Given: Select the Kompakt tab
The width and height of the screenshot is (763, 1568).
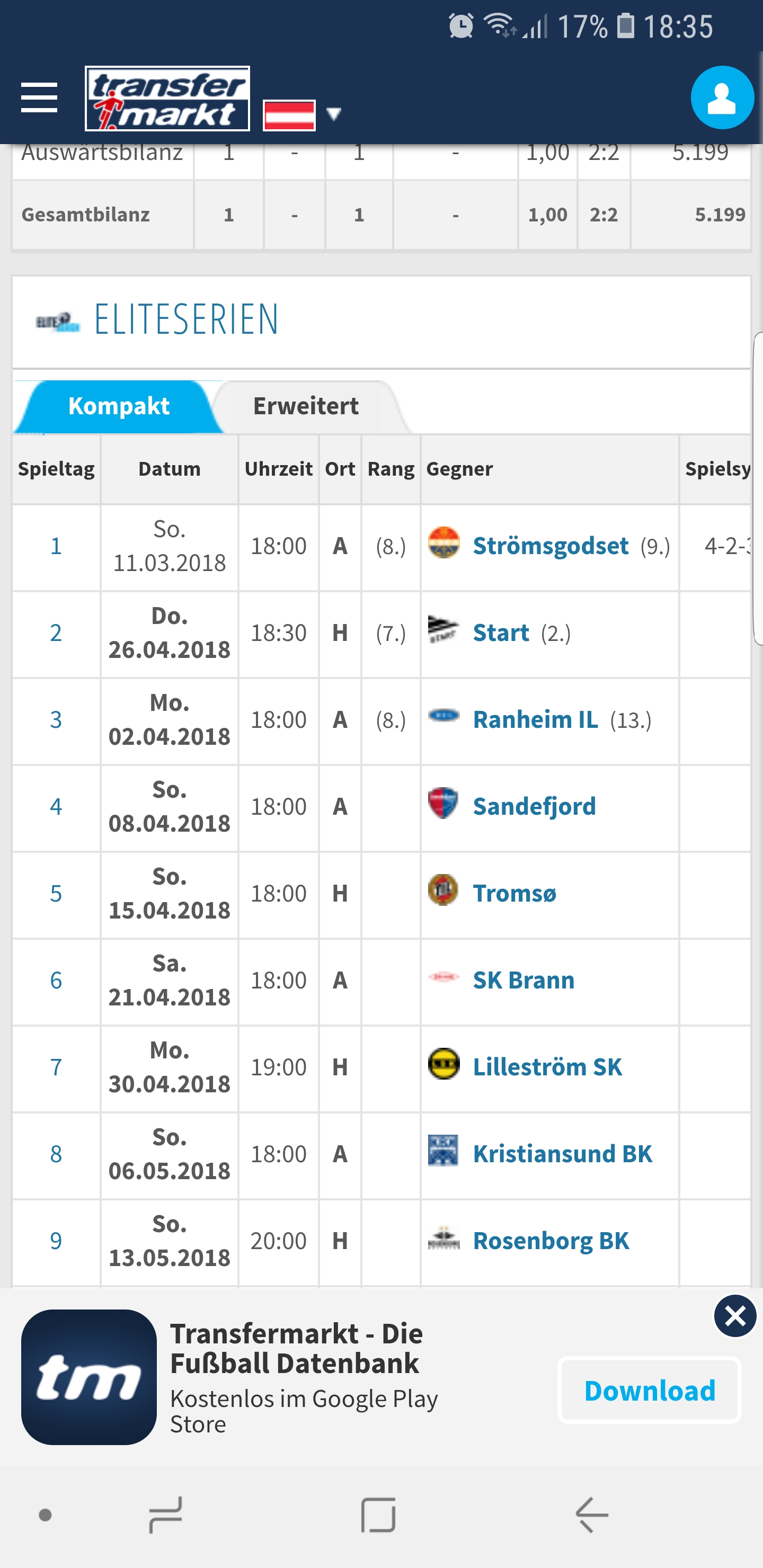Looking at the screenshot, I should [119, 406].
